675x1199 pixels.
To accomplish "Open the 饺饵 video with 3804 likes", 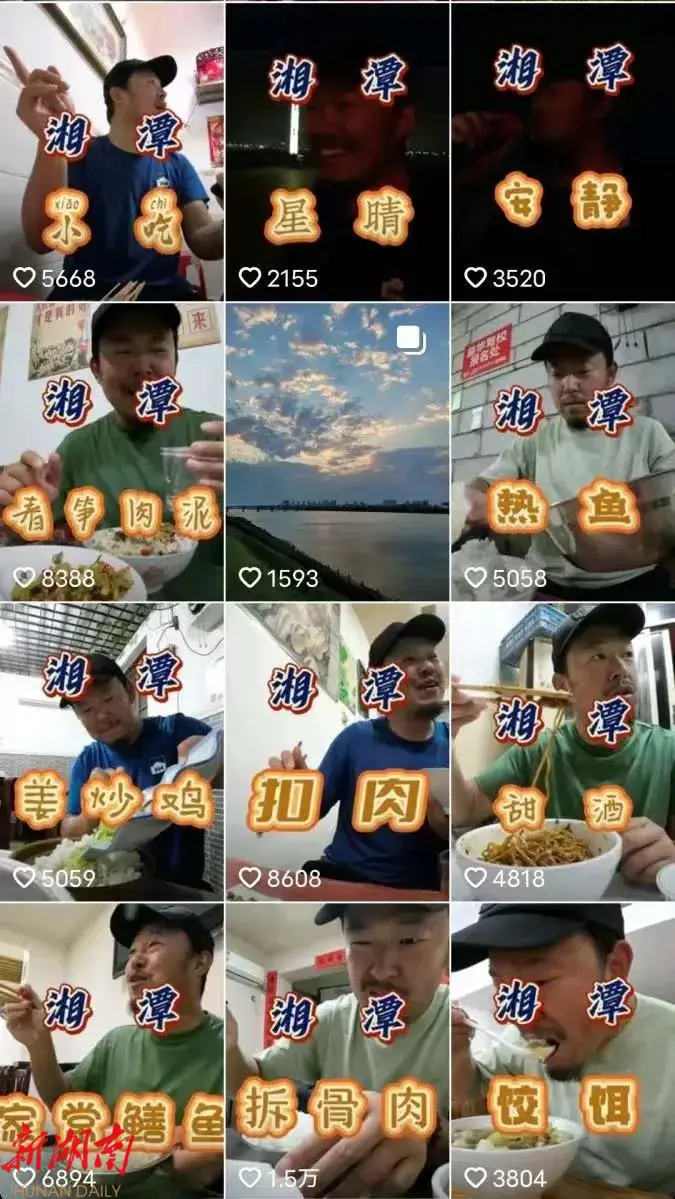I will coord(563,1050).
